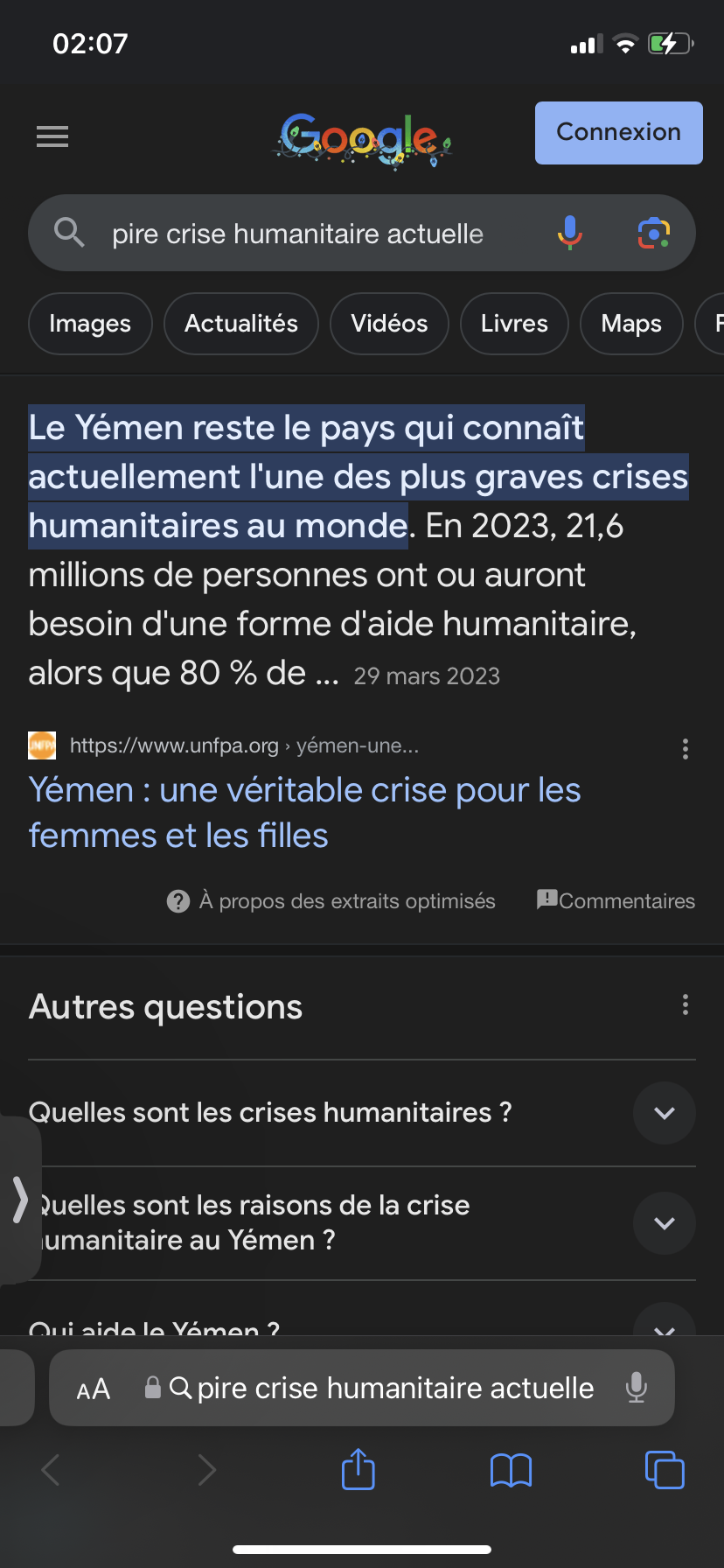Share this page via Safari

359,1469
